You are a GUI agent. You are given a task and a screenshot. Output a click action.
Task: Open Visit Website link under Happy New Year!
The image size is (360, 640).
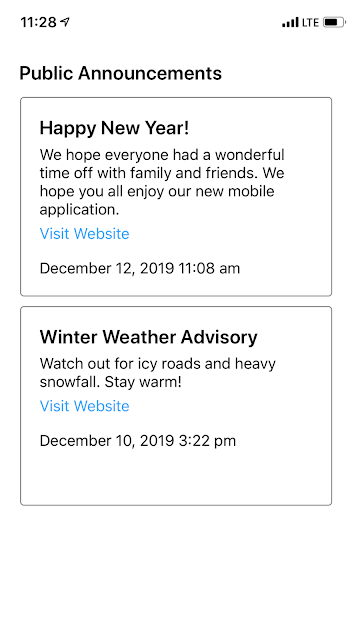(x=84, y=233)
